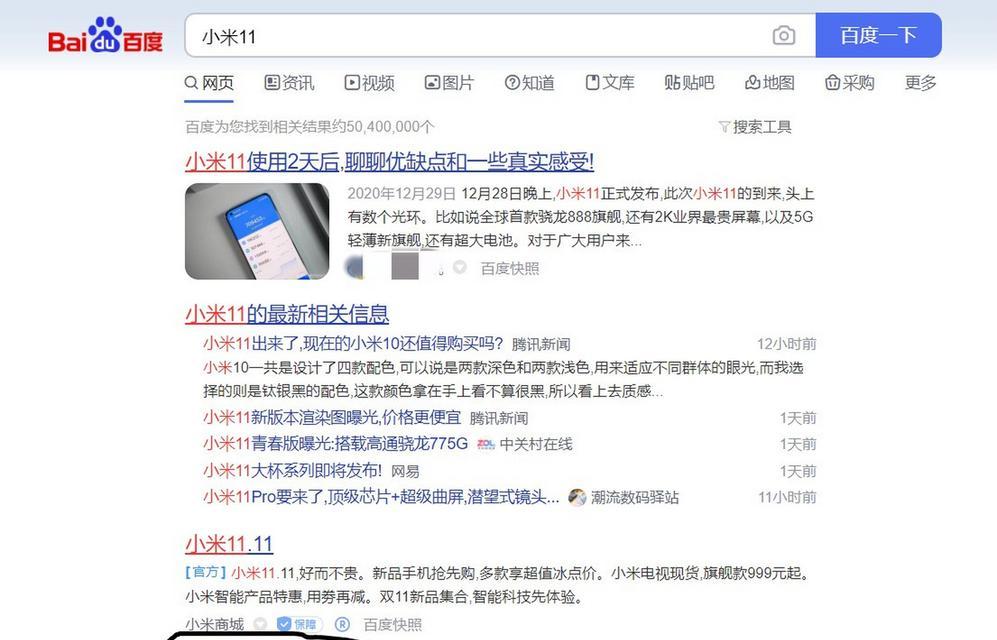Open 搜索工具 filter options

coord(755,127)
